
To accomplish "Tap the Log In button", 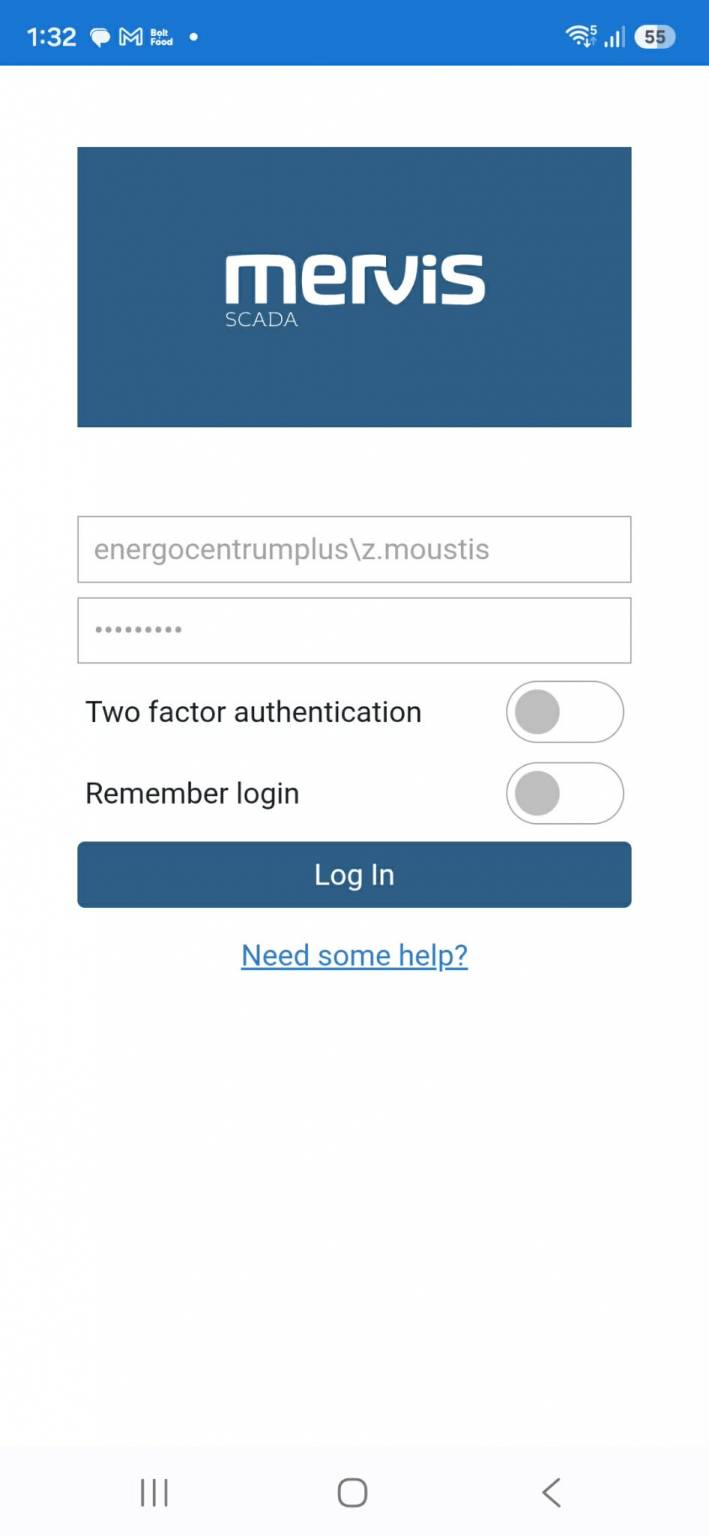I will 354,874.
